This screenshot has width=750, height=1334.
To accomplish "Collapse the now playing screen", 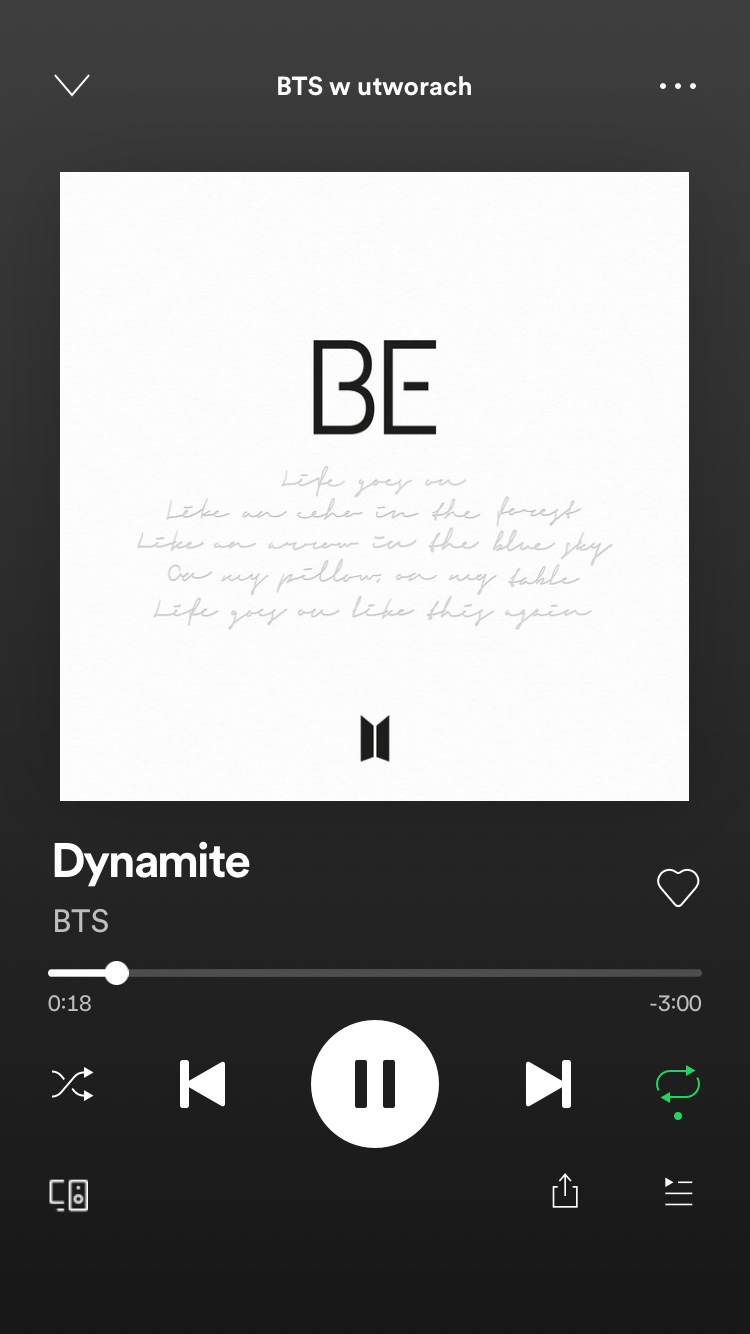I will point(72,86).
